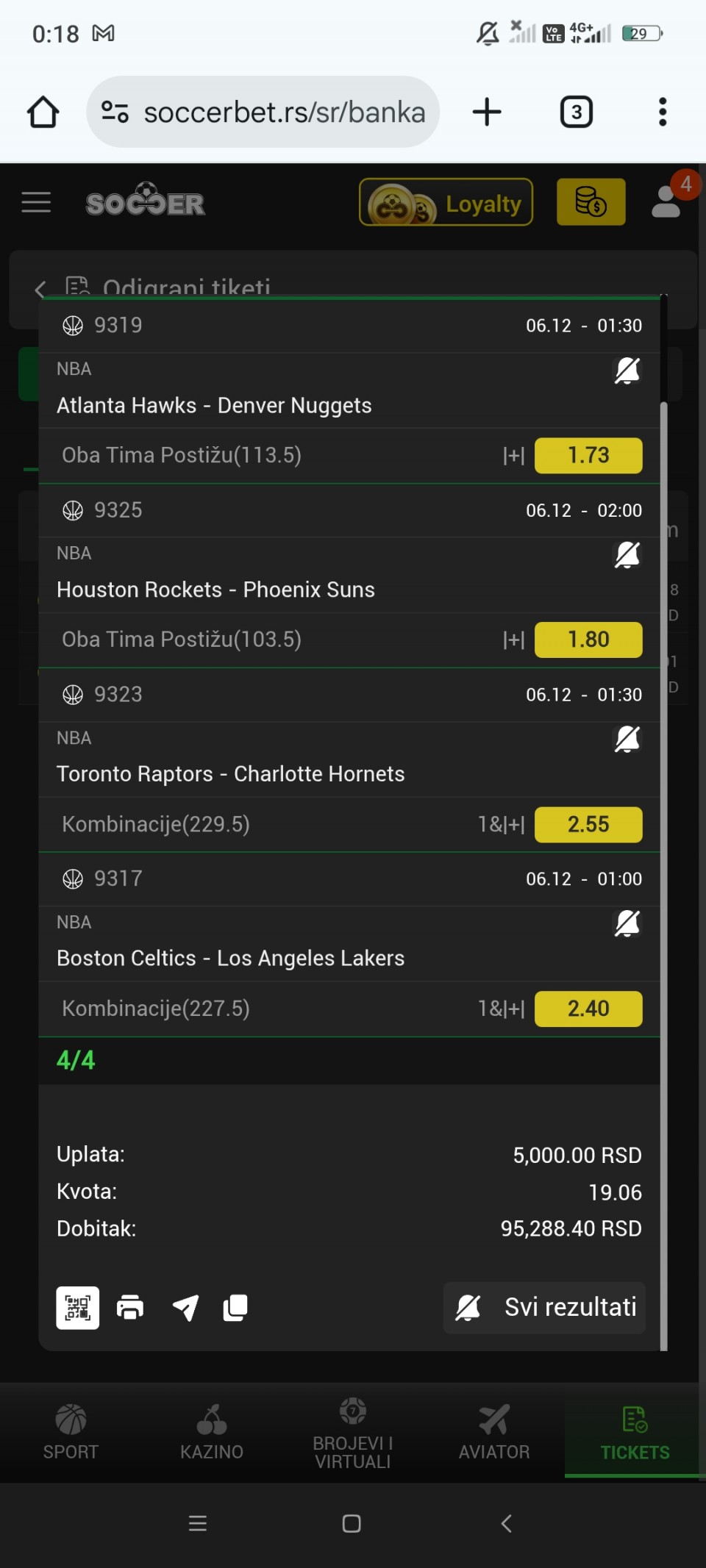Open the browser overflow menu
This screenshot has width=706, height=1568.
tap(663, 112)
